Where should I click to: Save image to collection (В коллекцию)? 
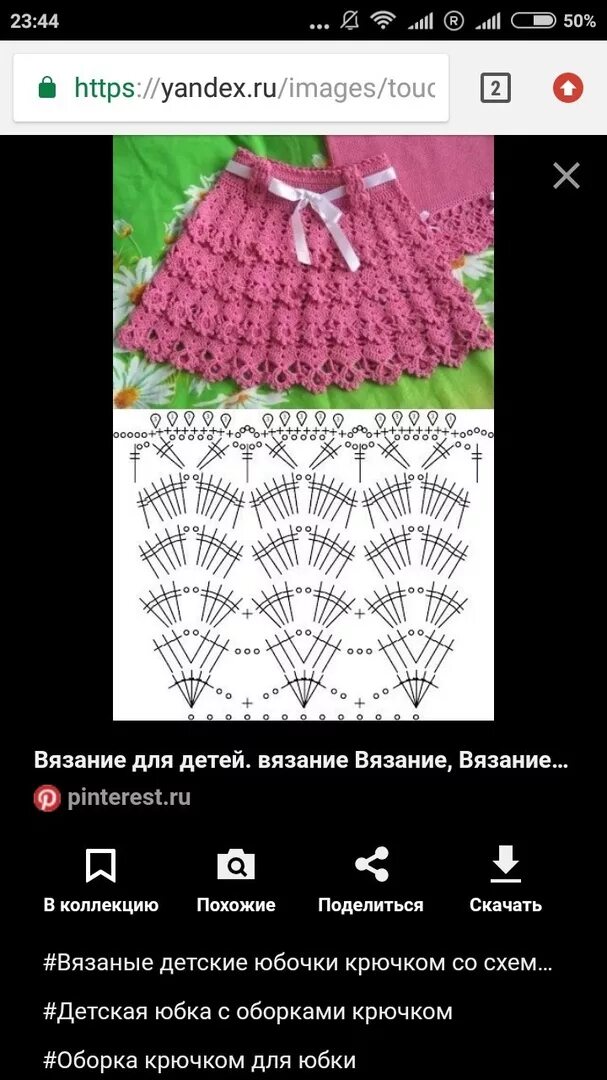(101, 881)
